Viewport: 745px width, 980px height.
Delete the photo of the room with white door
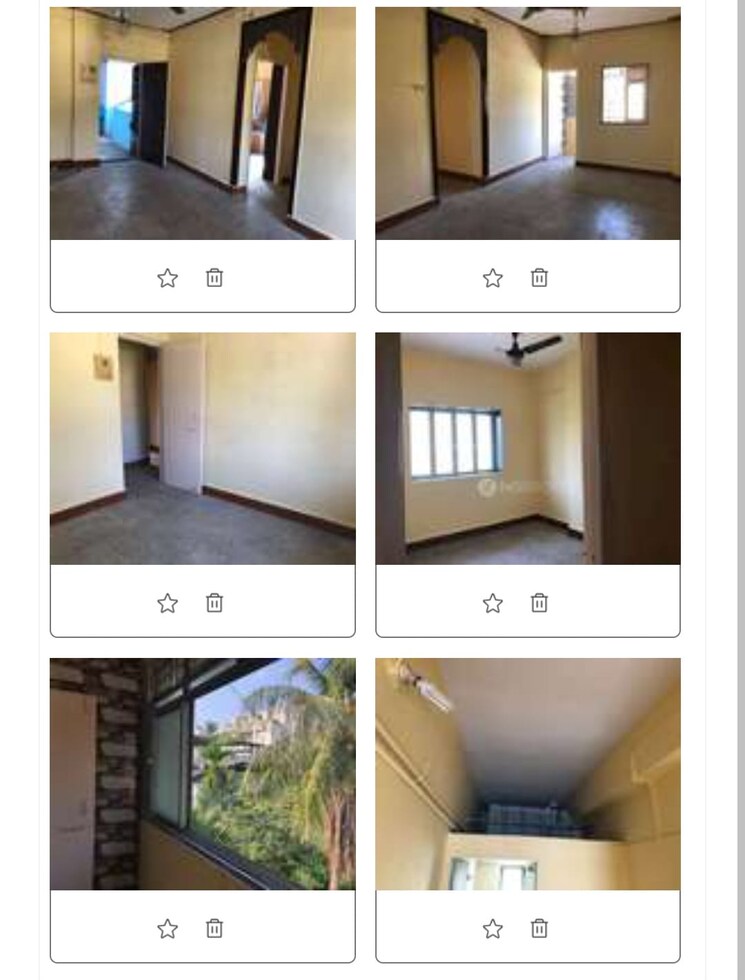pos(213,602)
